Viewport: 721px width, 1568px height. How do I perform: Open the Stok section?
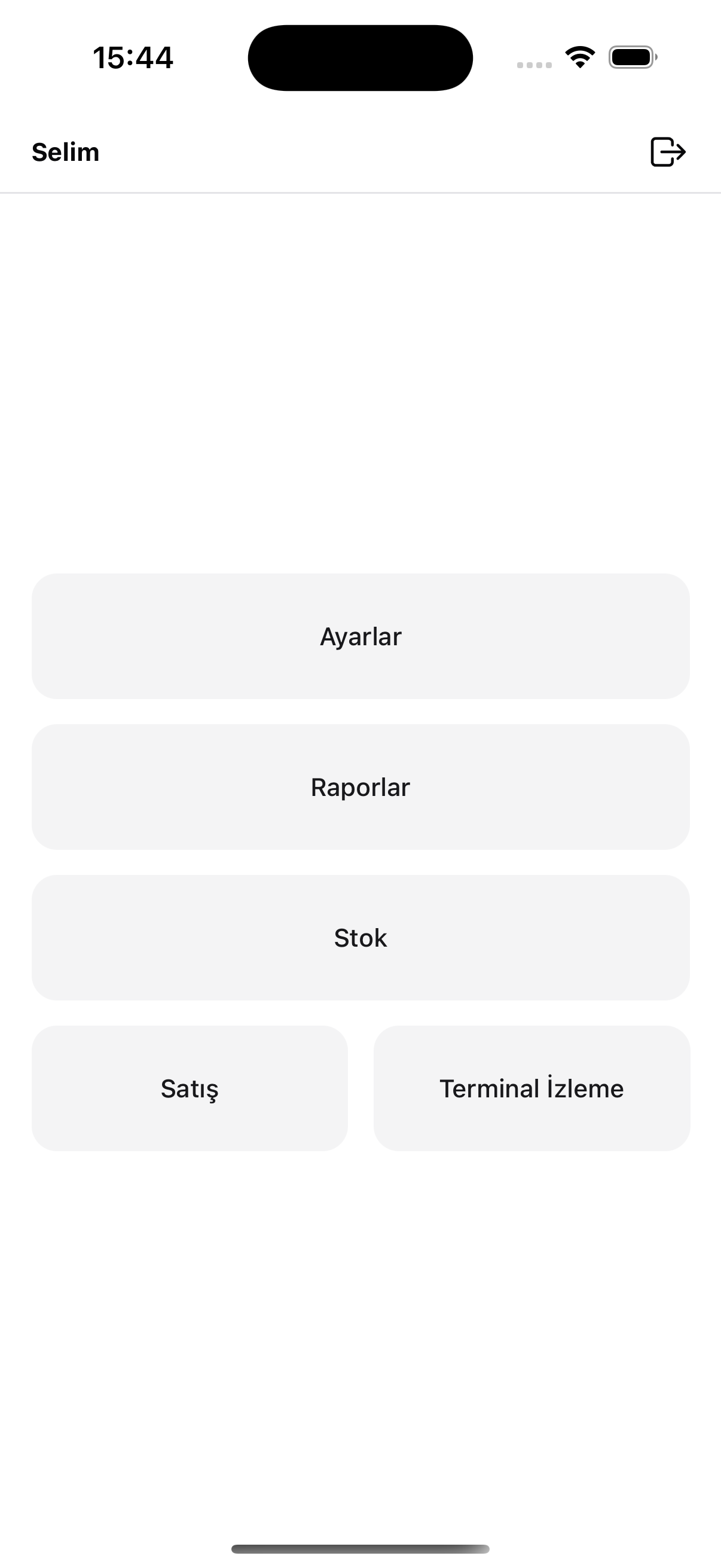tap(360, 938)
